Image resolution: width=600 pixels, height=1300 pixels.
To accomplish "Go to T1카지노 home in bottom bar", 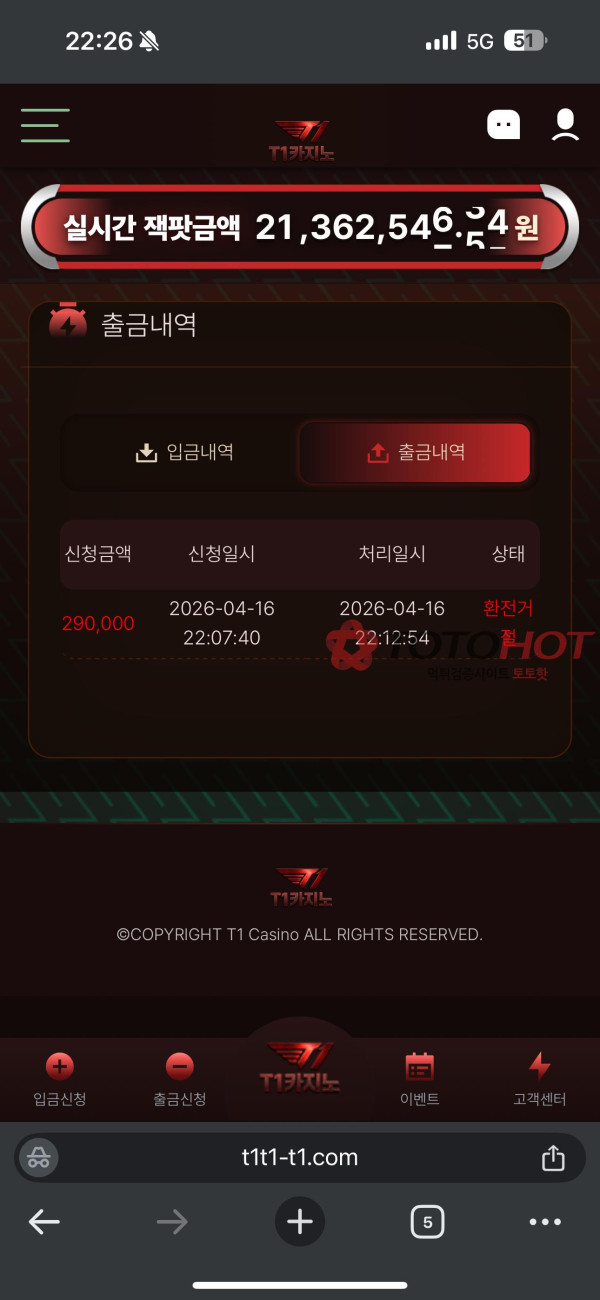I will (x=300, y=1068).
